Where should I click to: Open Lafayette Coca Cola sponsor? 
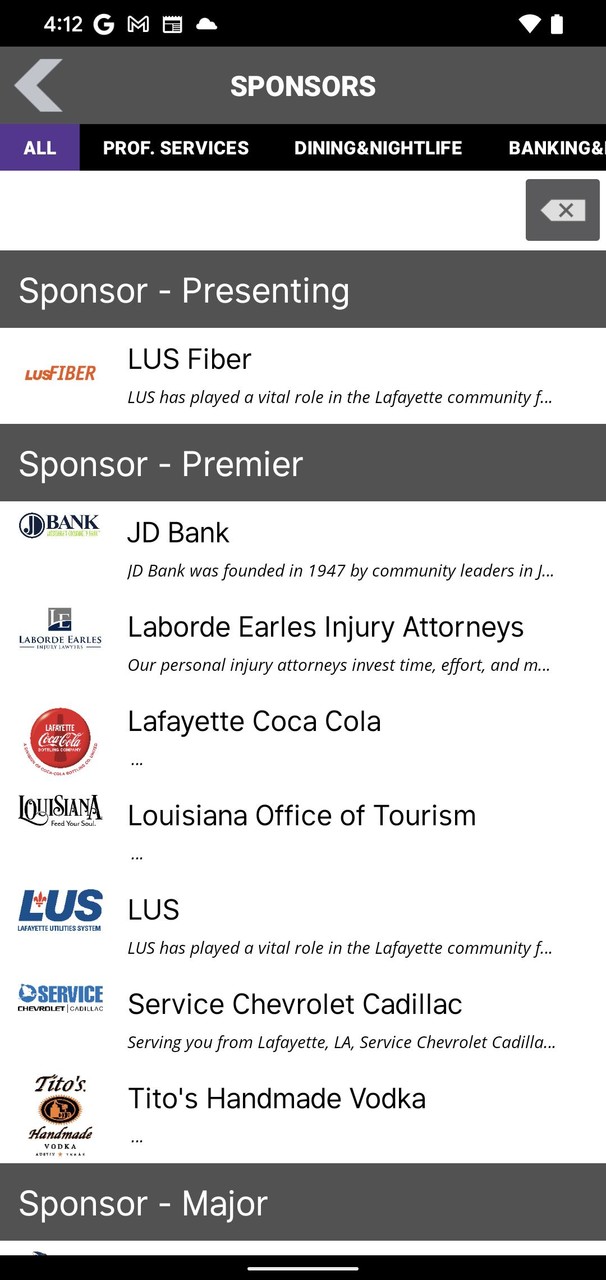tap(303, 737)
